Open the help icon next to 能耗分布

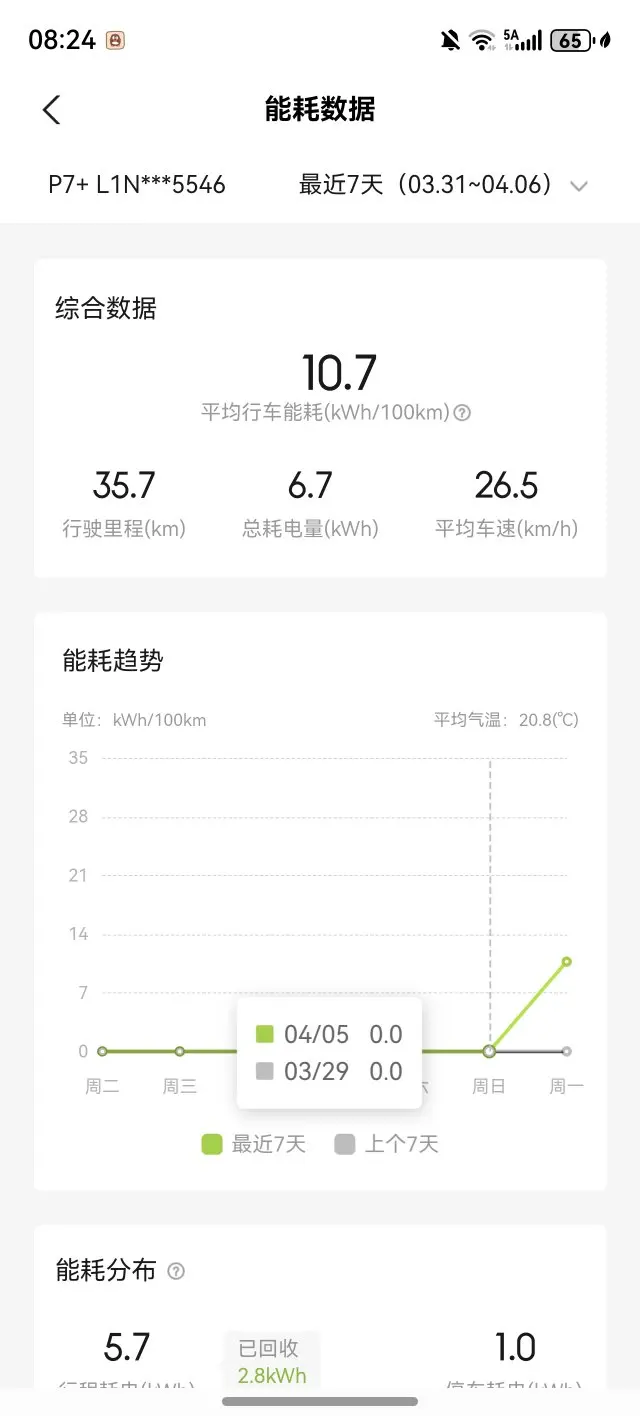click(176, 1271)
